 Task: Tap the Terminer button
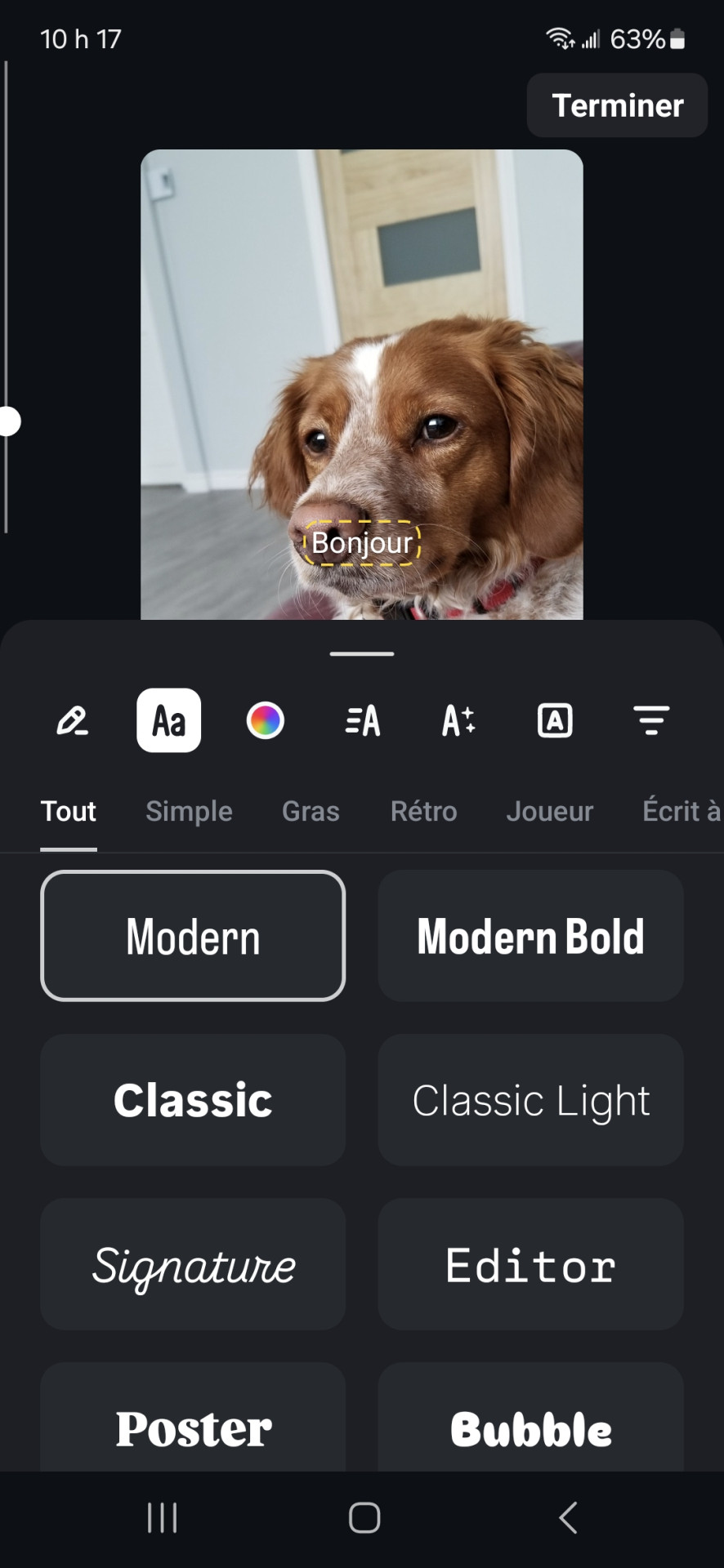click(617, 105)
